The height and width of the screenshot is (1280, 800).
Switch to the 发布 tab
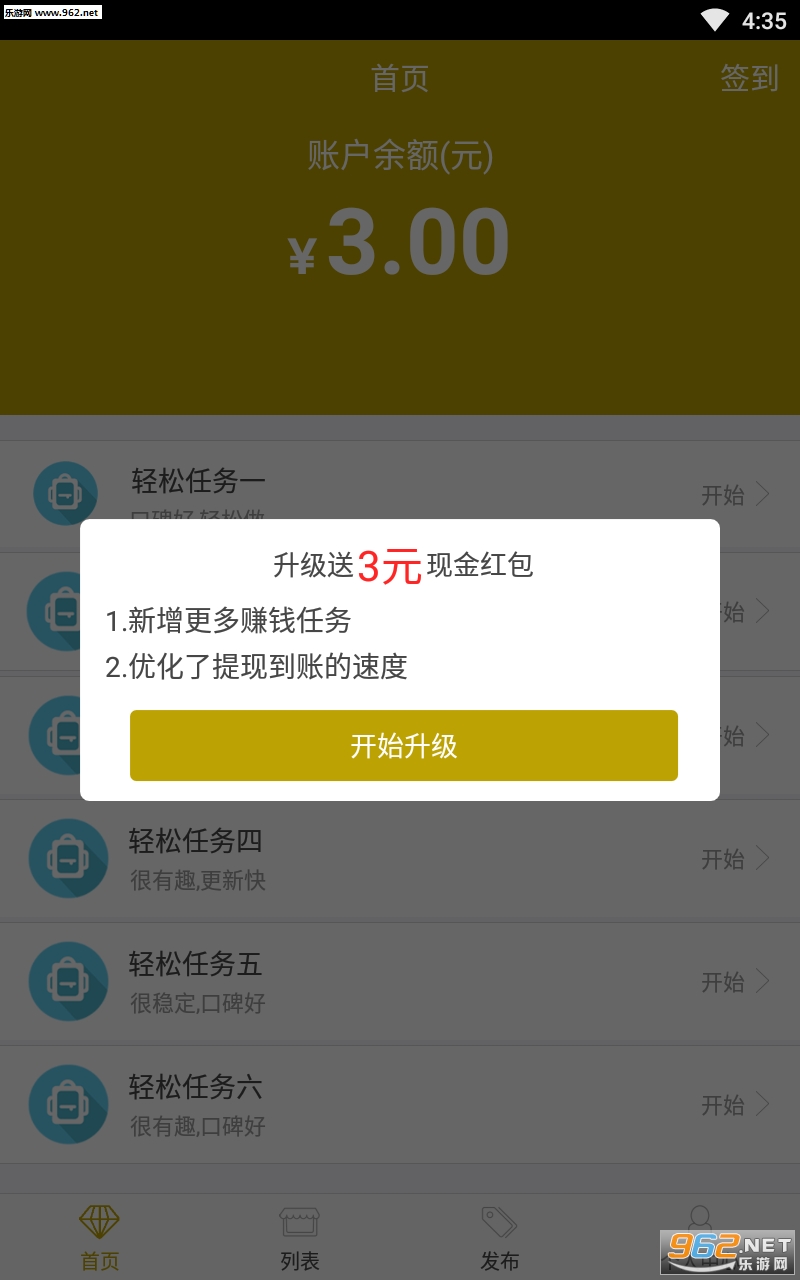(x=499, y=1238)
